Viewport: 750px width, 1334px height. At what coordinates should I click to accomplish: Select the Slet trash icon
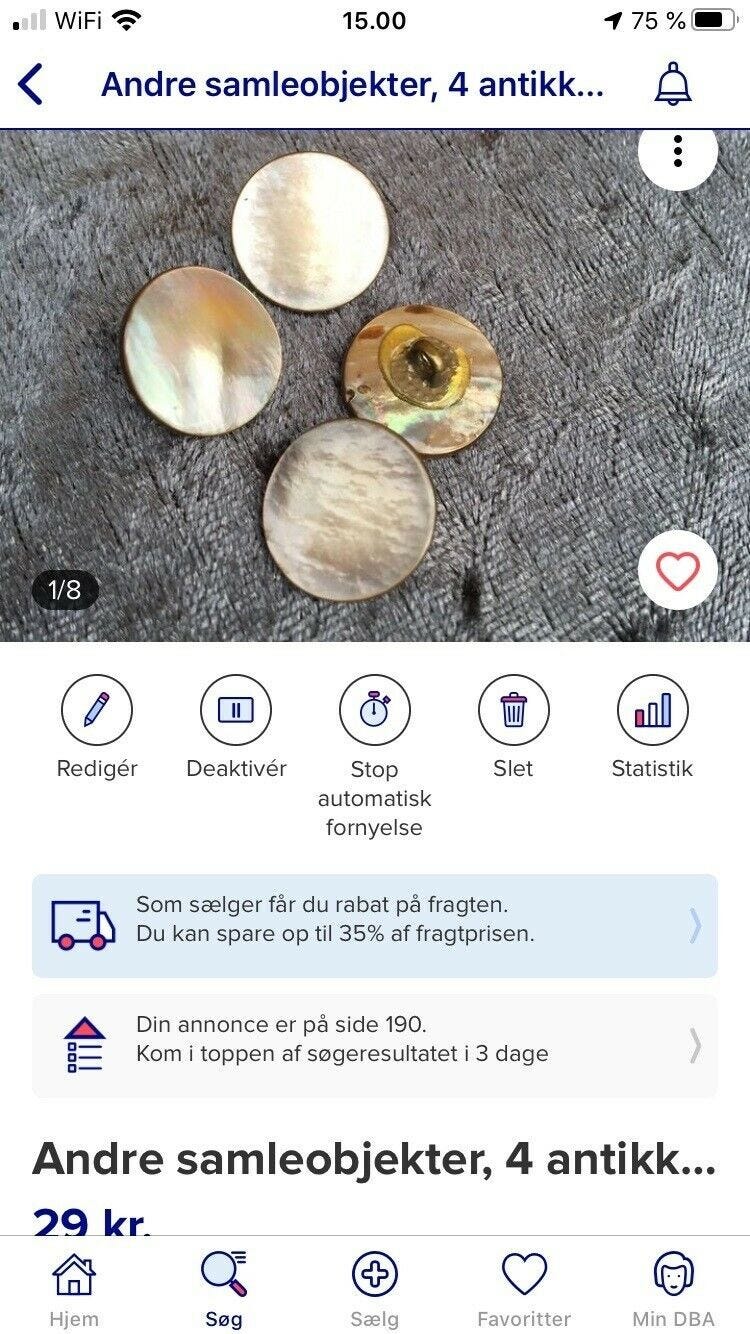tap(514, 710)
